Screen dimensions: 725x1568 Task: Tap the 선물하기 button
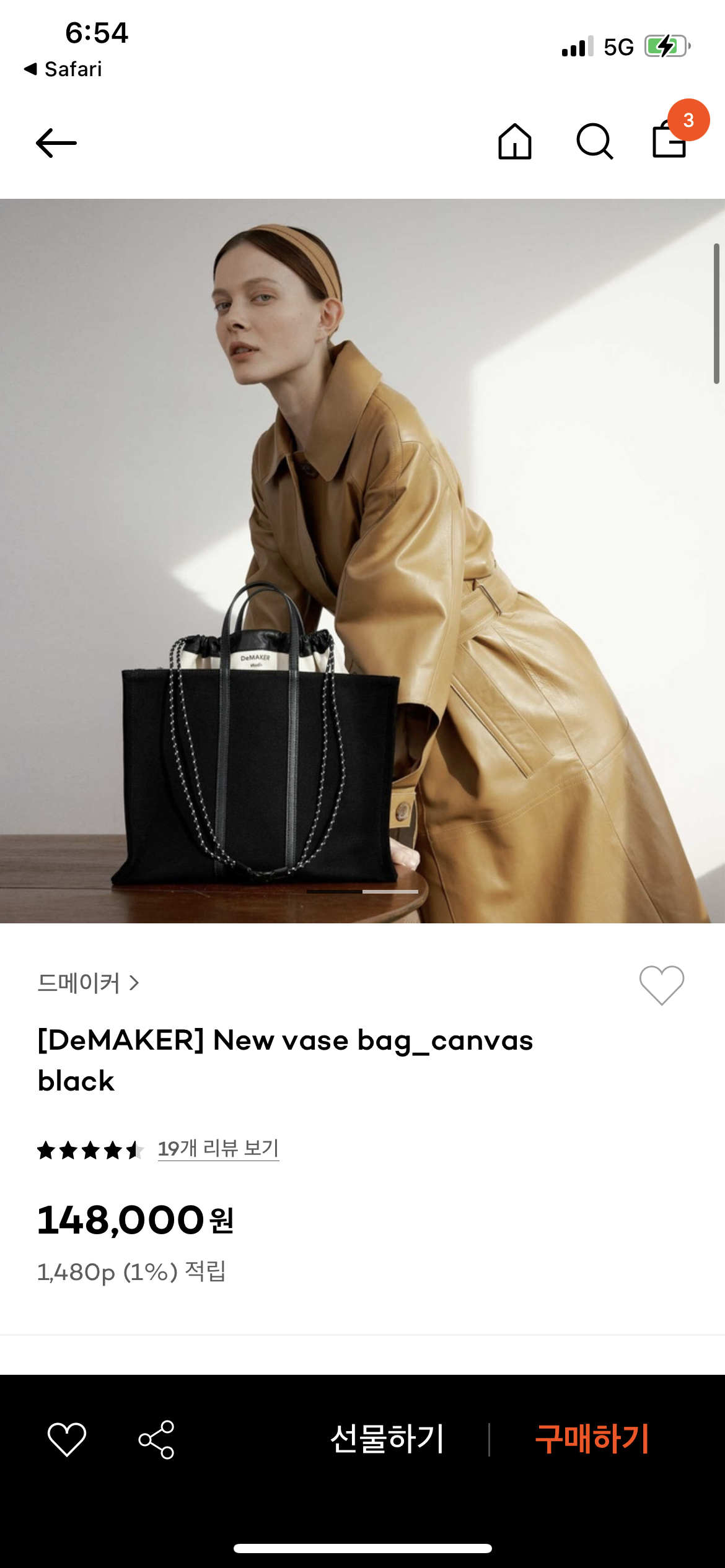pyautogui.click(x=387, y=1439)
